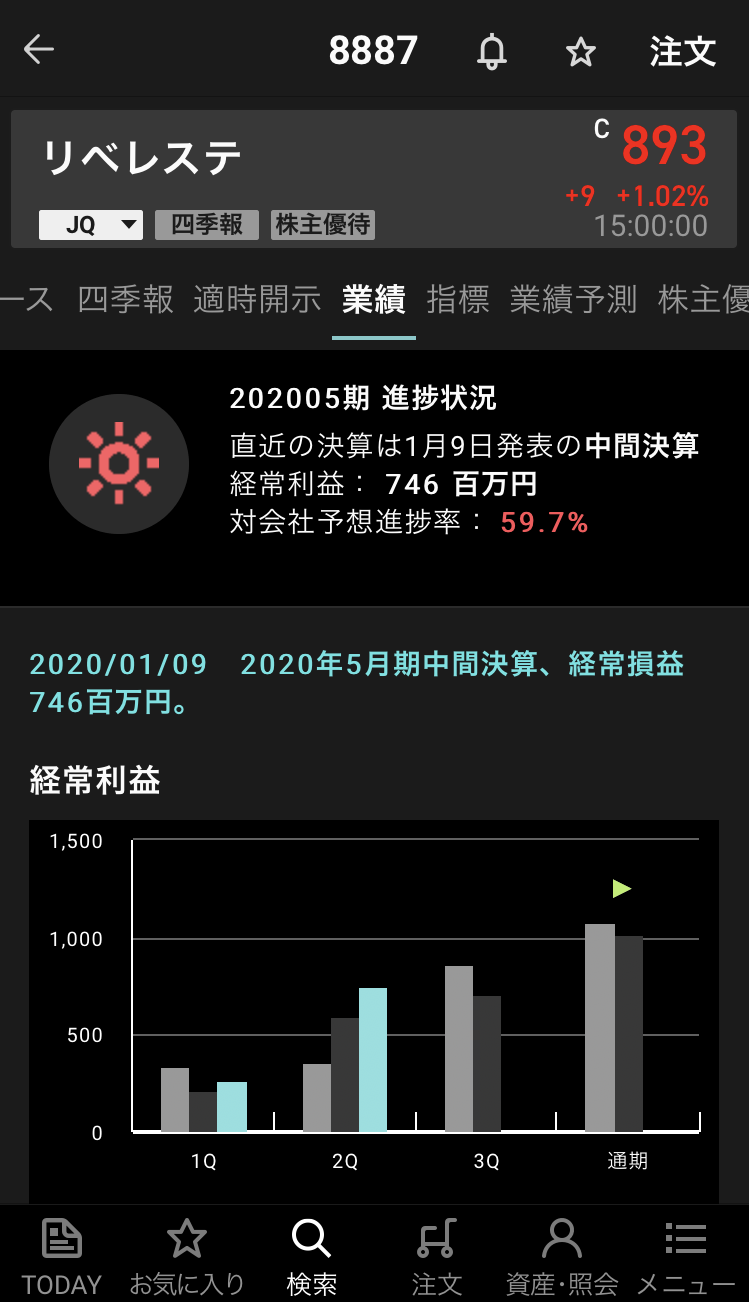Tap 注文 in the top bar
The width and height of the screenshot is (749, 1302).
tap(683, 51)
